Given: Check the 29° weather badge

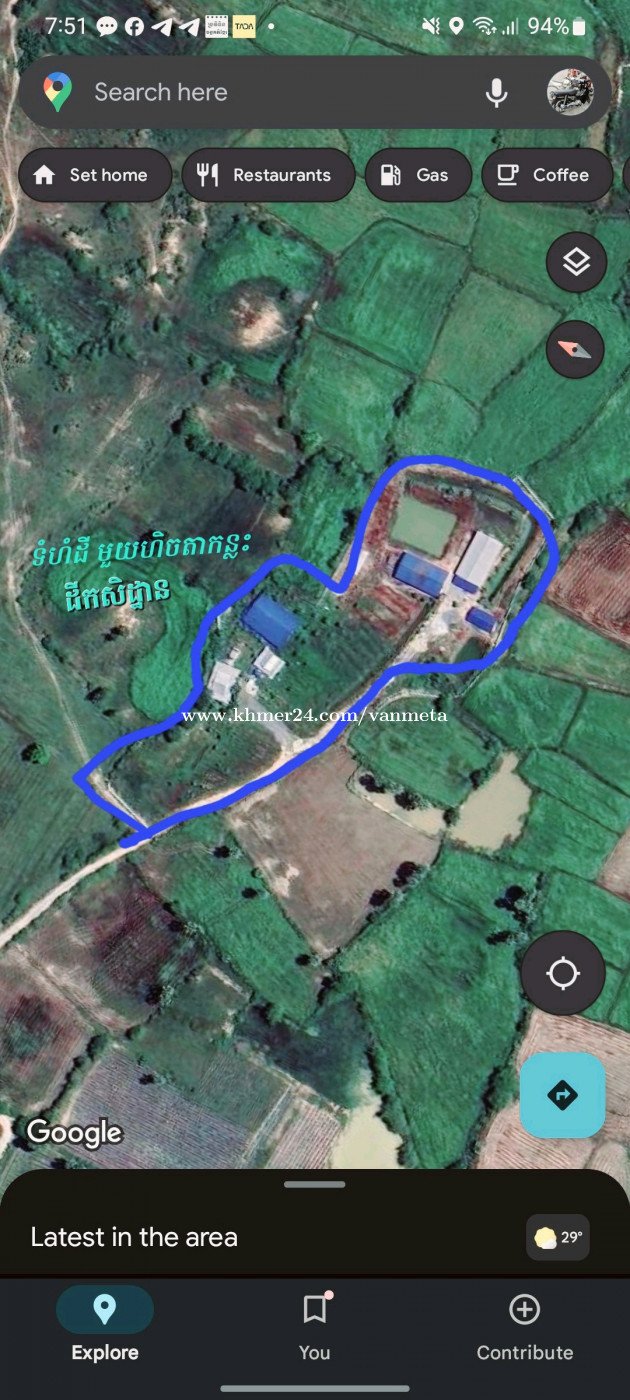Looking at the screenshot, I should tap(558, 1238).
